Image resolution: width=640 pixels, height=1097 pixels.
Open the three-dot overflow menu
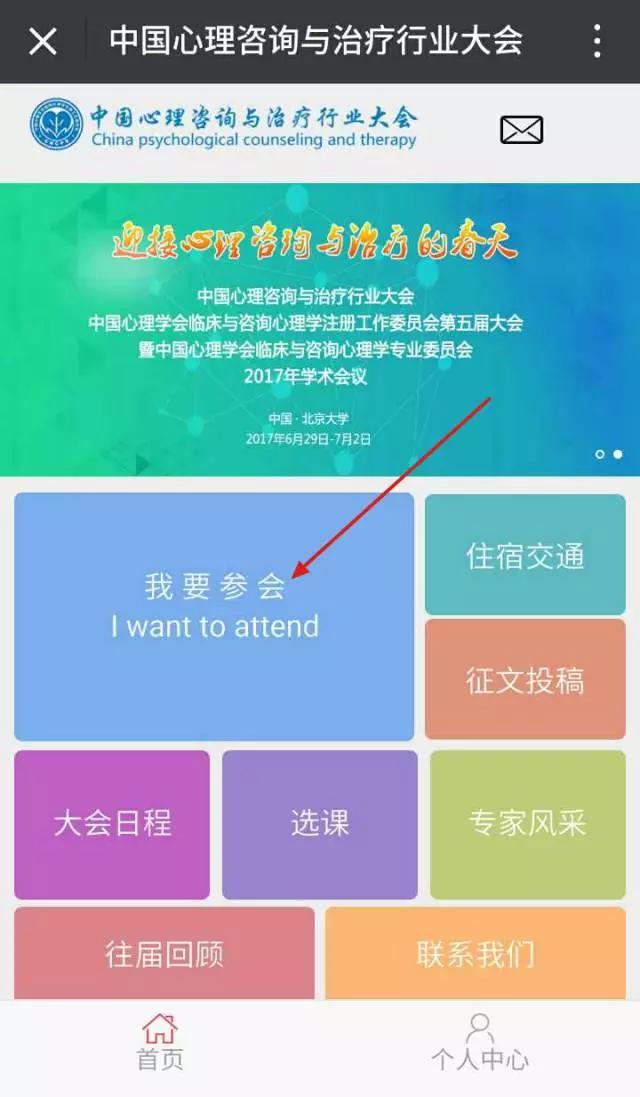(x=597, y=41)
